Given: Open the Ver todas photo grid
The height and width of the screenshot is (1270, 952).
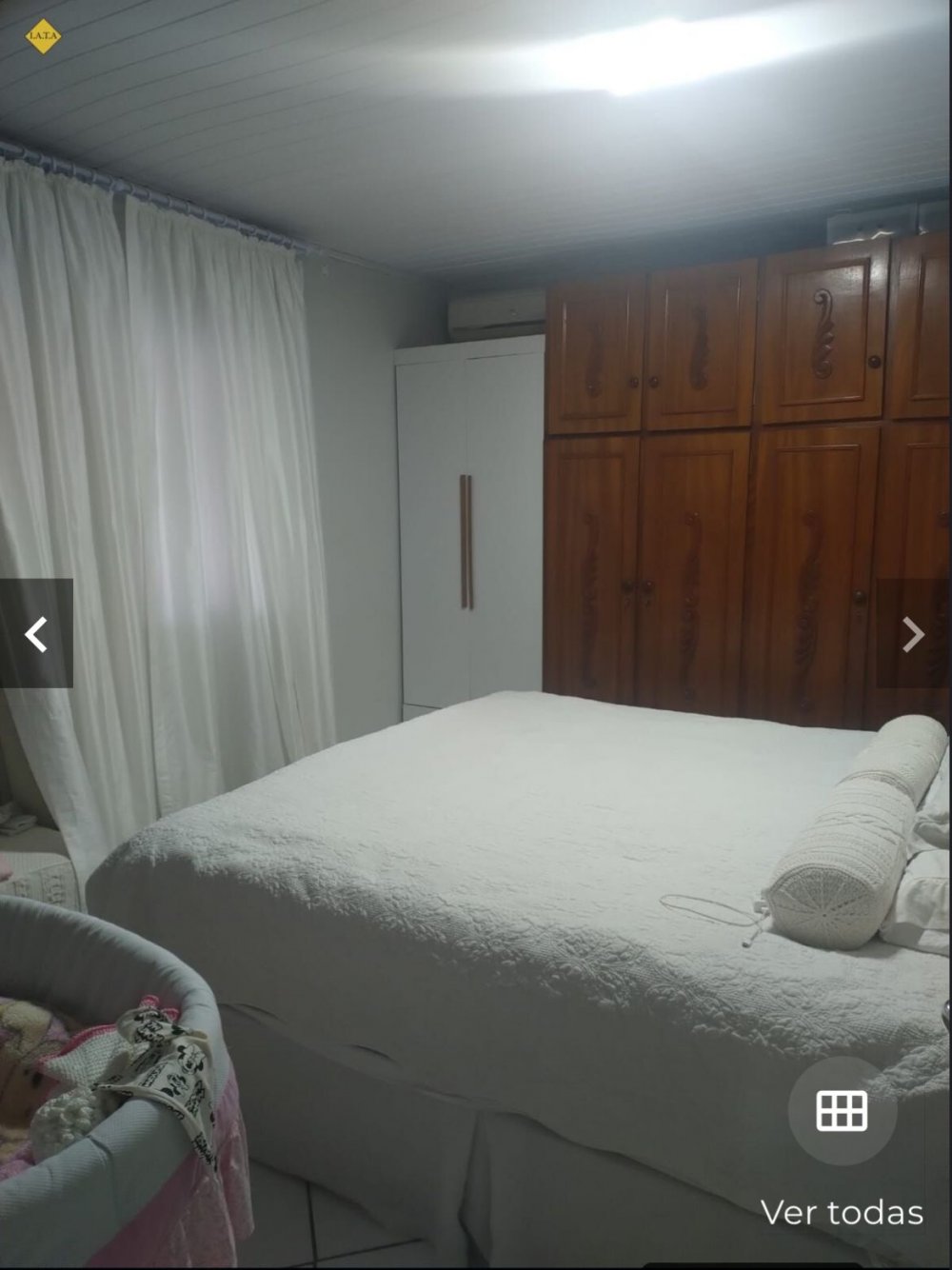Looking at the screenshot, I should pyautogui.click(x=842, y=1111).
